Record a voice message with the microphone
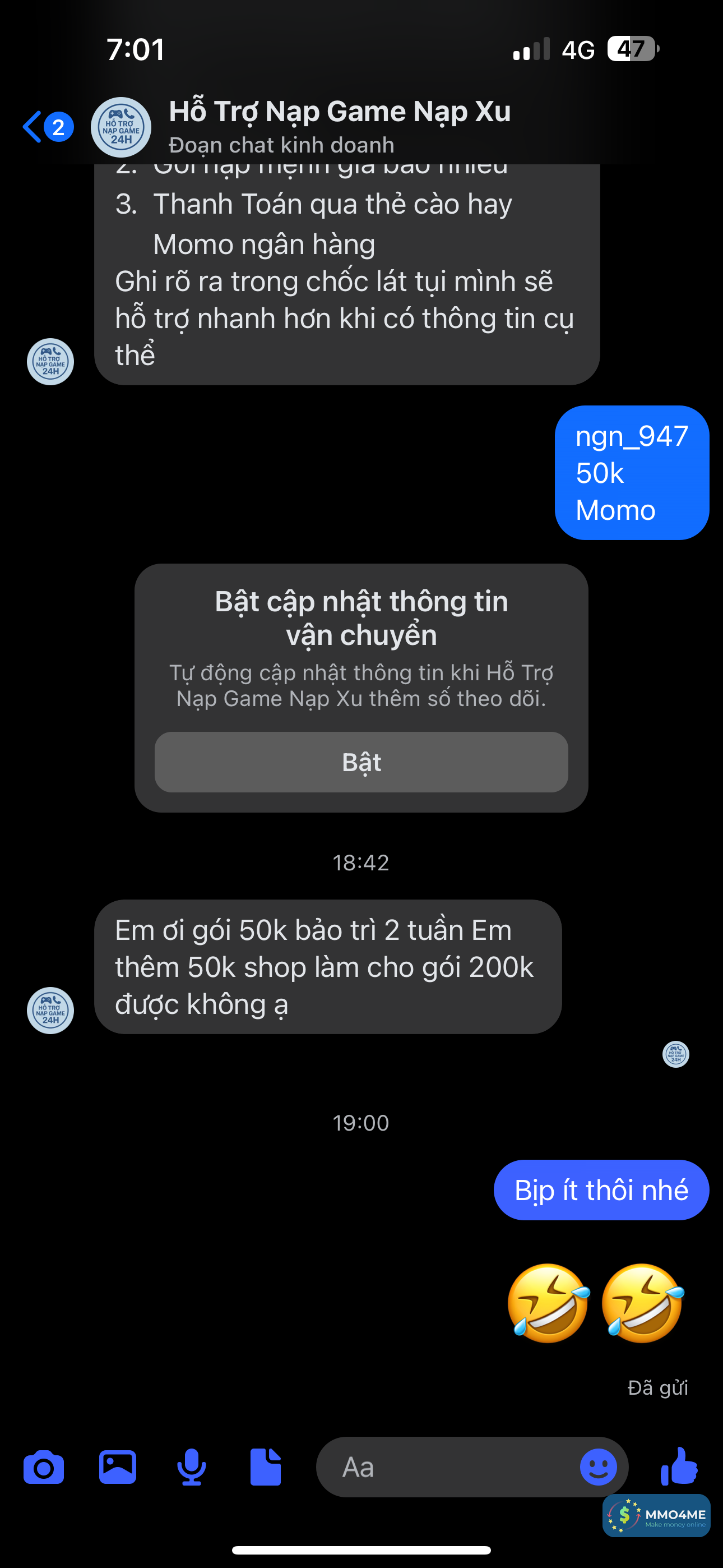 (191, 1468)
